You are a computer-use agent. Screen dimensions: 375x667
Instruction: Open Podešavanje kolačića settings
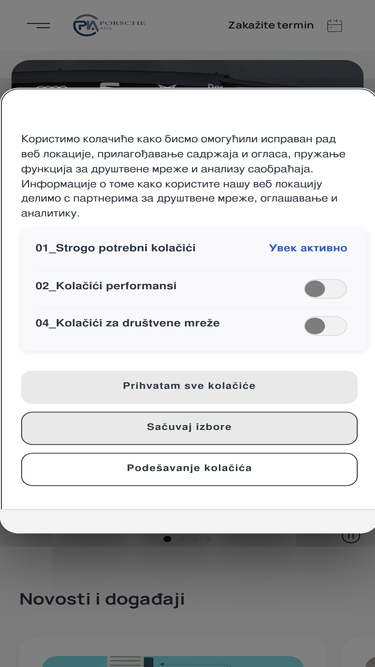click(x=189, y=469)
